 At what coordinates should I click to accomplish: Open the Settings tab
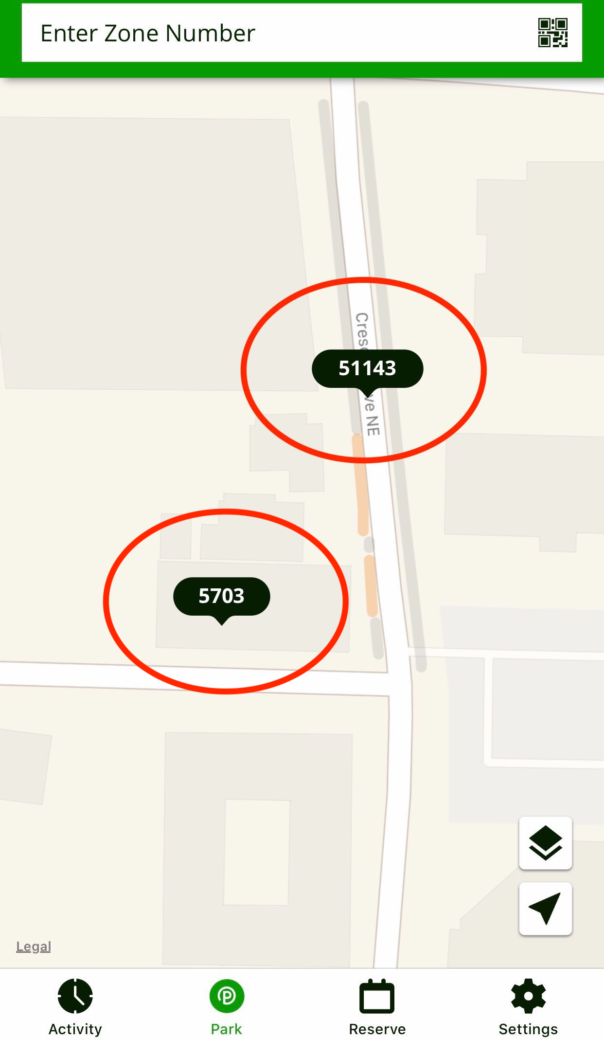pos(528,1006)
